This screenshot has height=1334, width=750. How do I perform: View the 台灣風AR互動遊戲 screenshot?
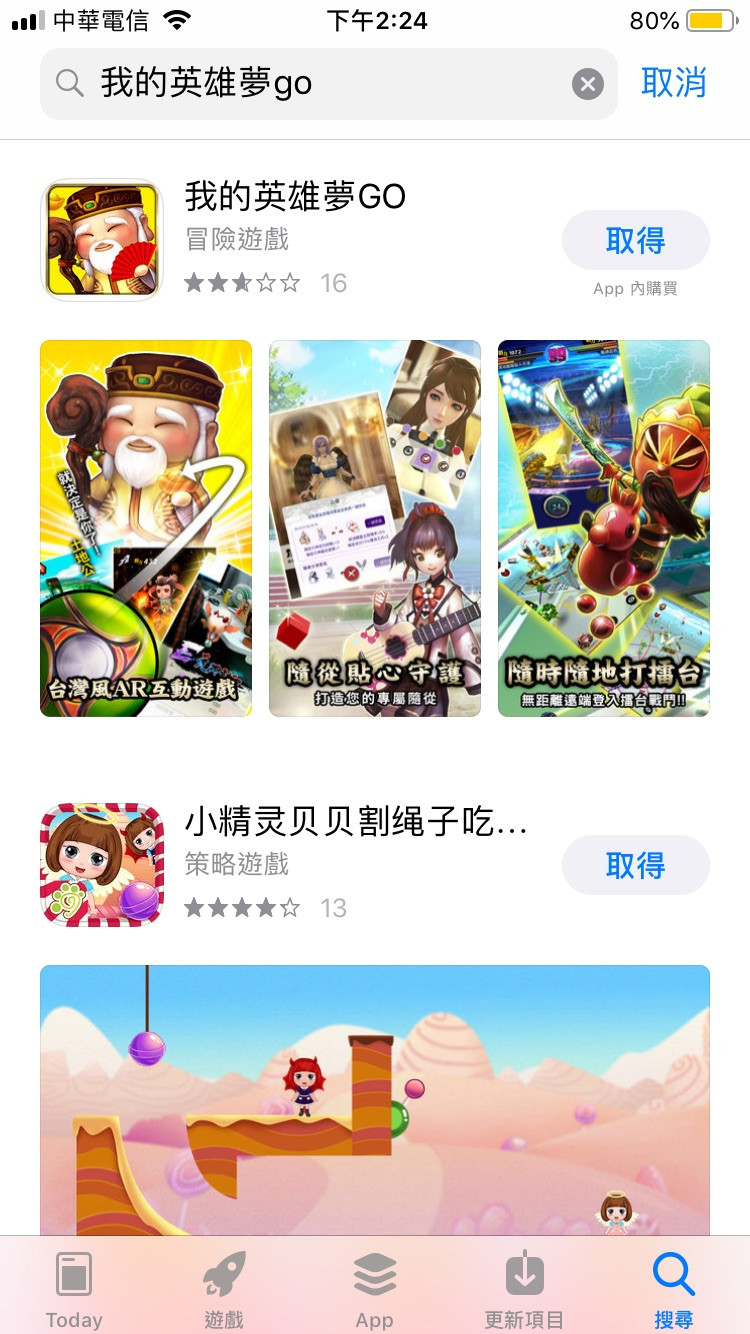[146, 528]
